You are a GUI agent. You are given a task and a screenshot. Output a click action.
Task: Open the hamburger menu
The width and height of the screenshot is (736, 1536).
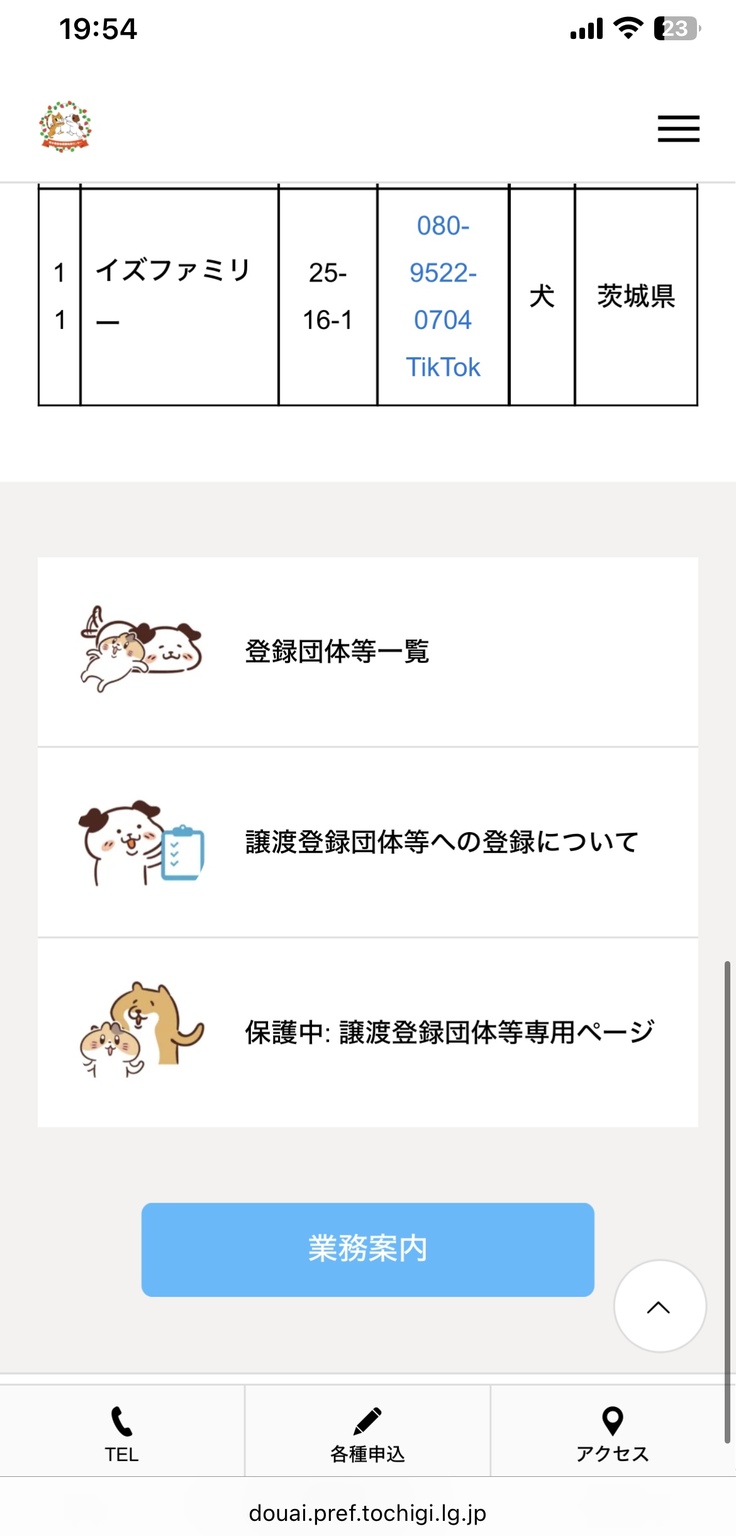[x=678, y=129]
